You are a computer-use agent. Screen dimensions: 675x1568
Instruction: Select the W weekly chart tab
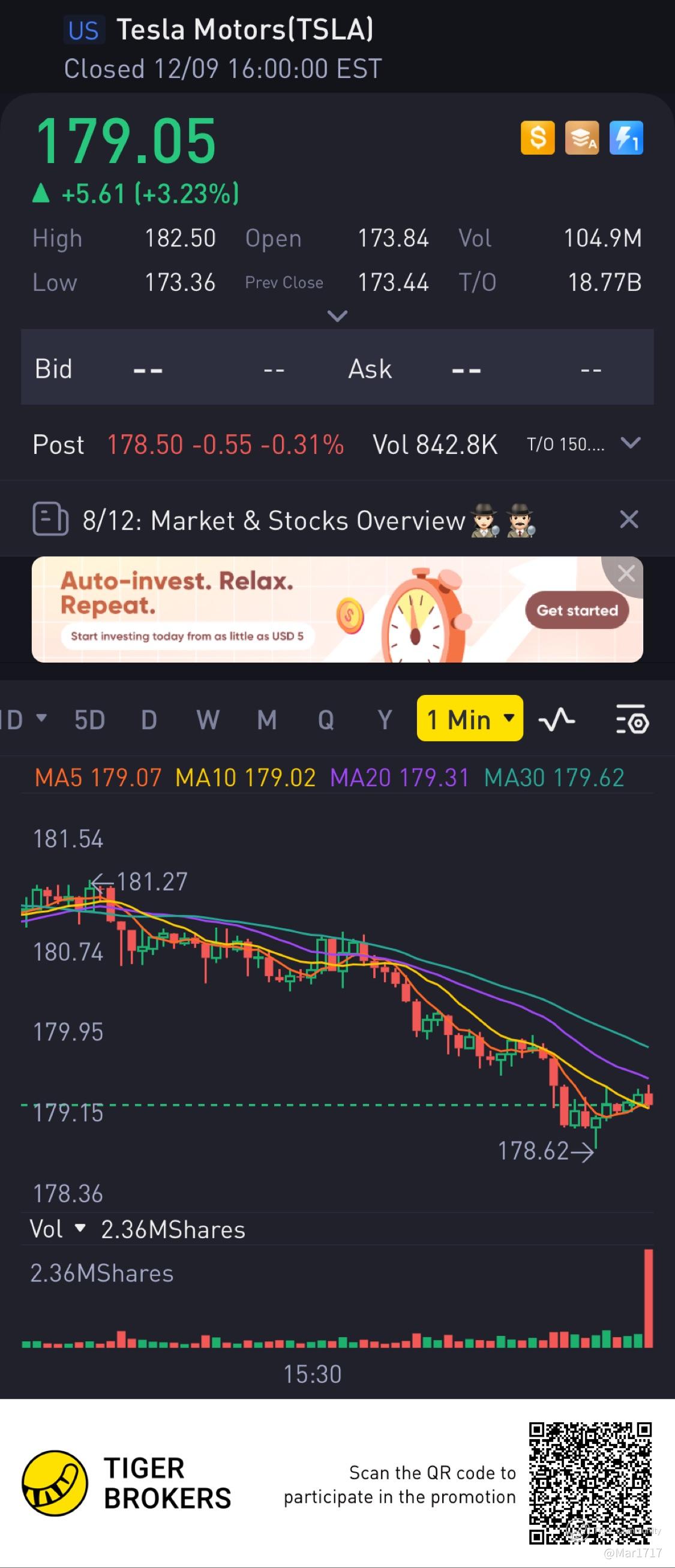click(208, 720)
